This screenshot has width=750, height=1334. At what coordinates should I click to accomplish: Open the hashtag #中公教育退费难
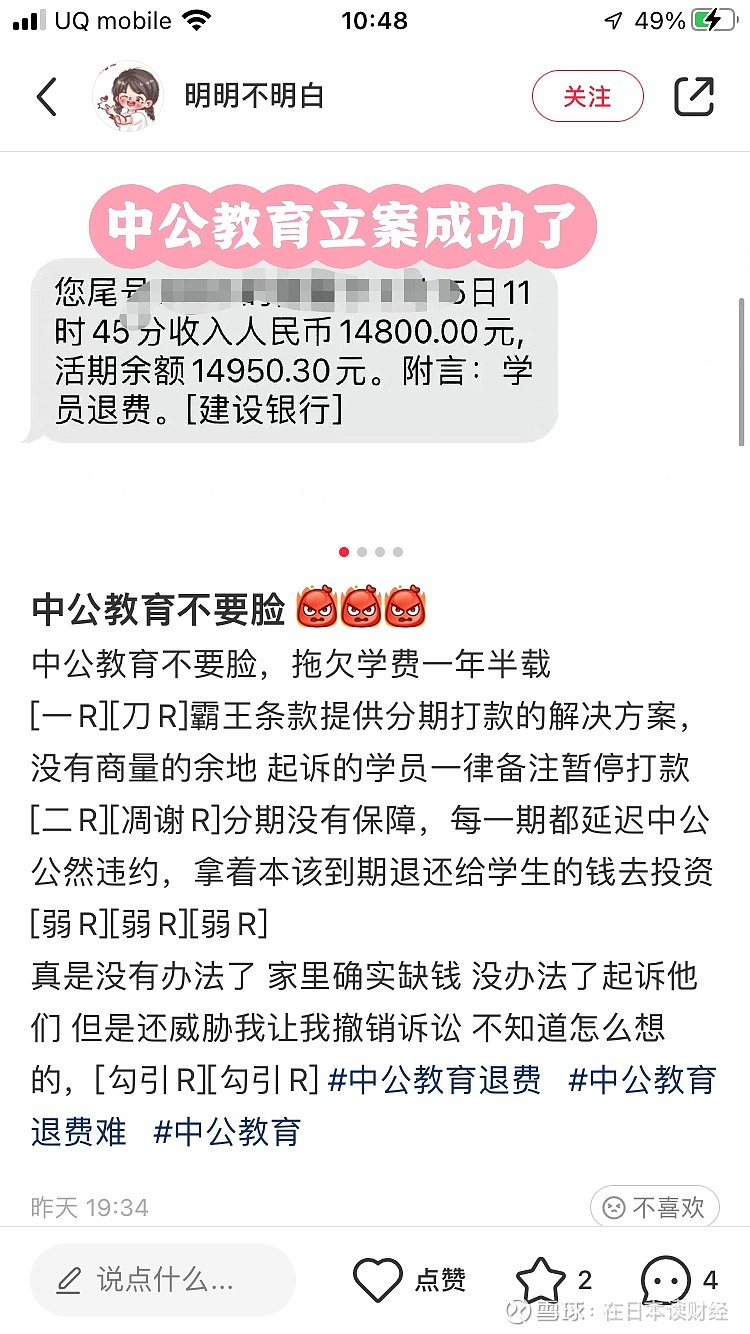coord(373,1106)
